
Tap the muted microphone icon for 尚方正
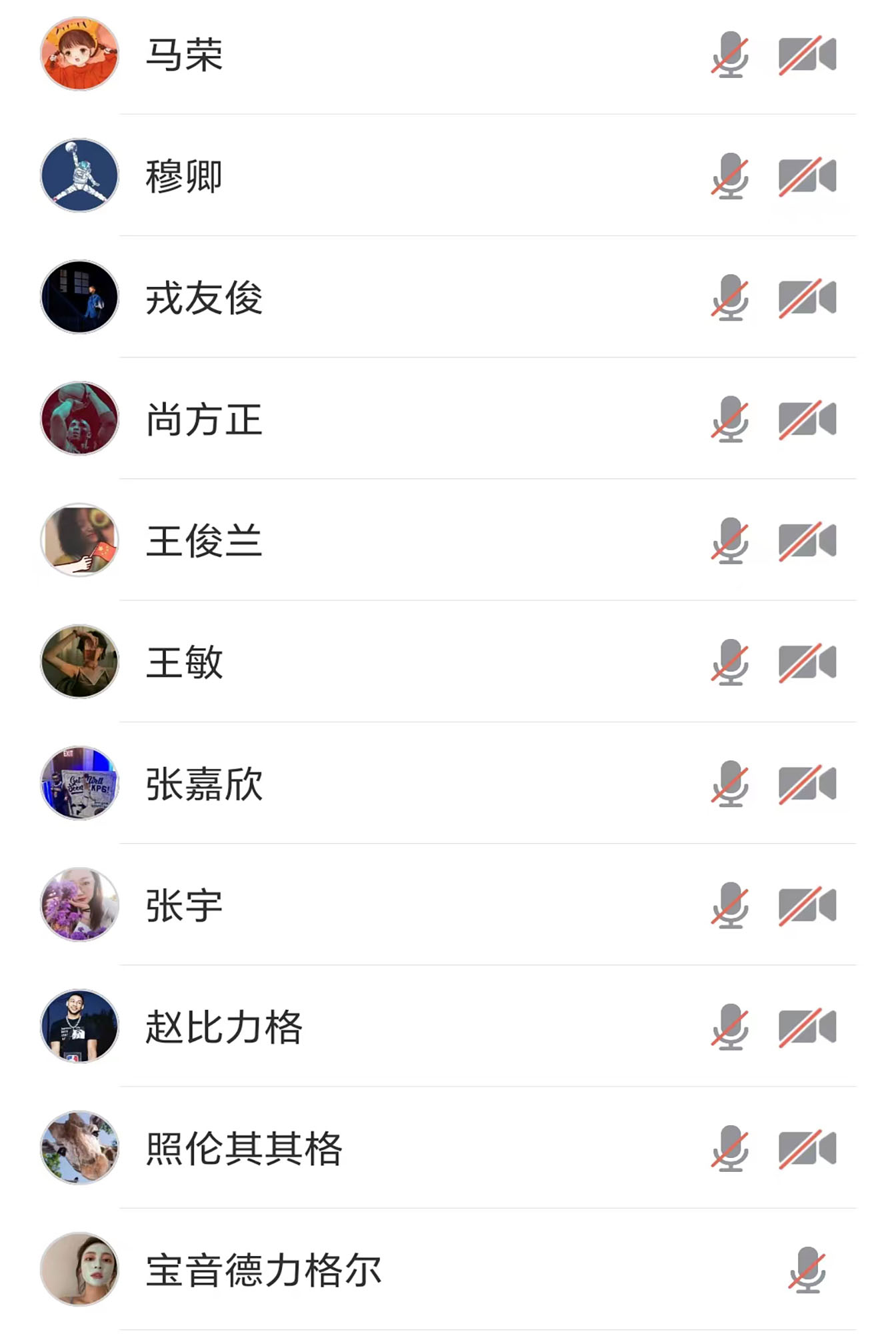(730, 420)
